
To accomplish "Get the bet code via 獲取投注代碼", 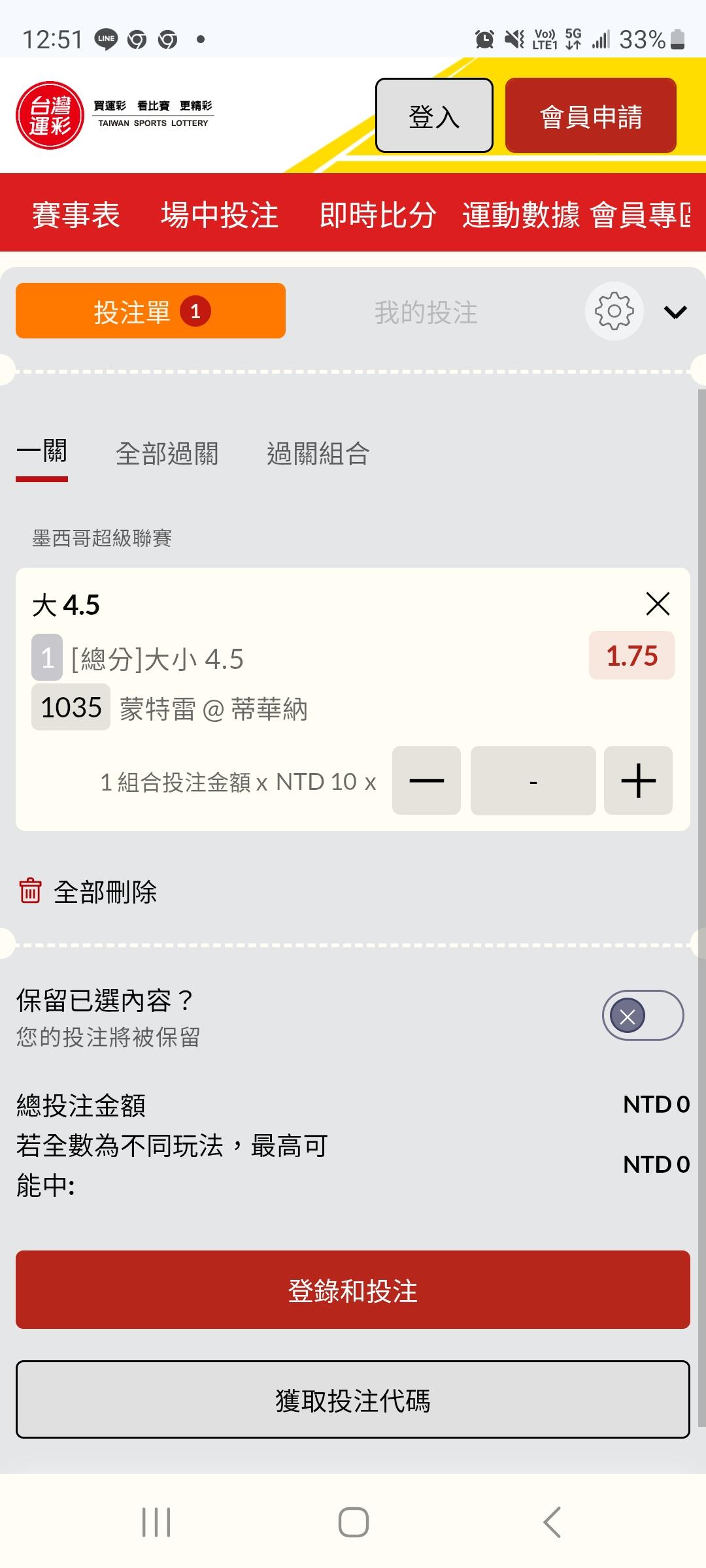I will (x=353, y=1400).
